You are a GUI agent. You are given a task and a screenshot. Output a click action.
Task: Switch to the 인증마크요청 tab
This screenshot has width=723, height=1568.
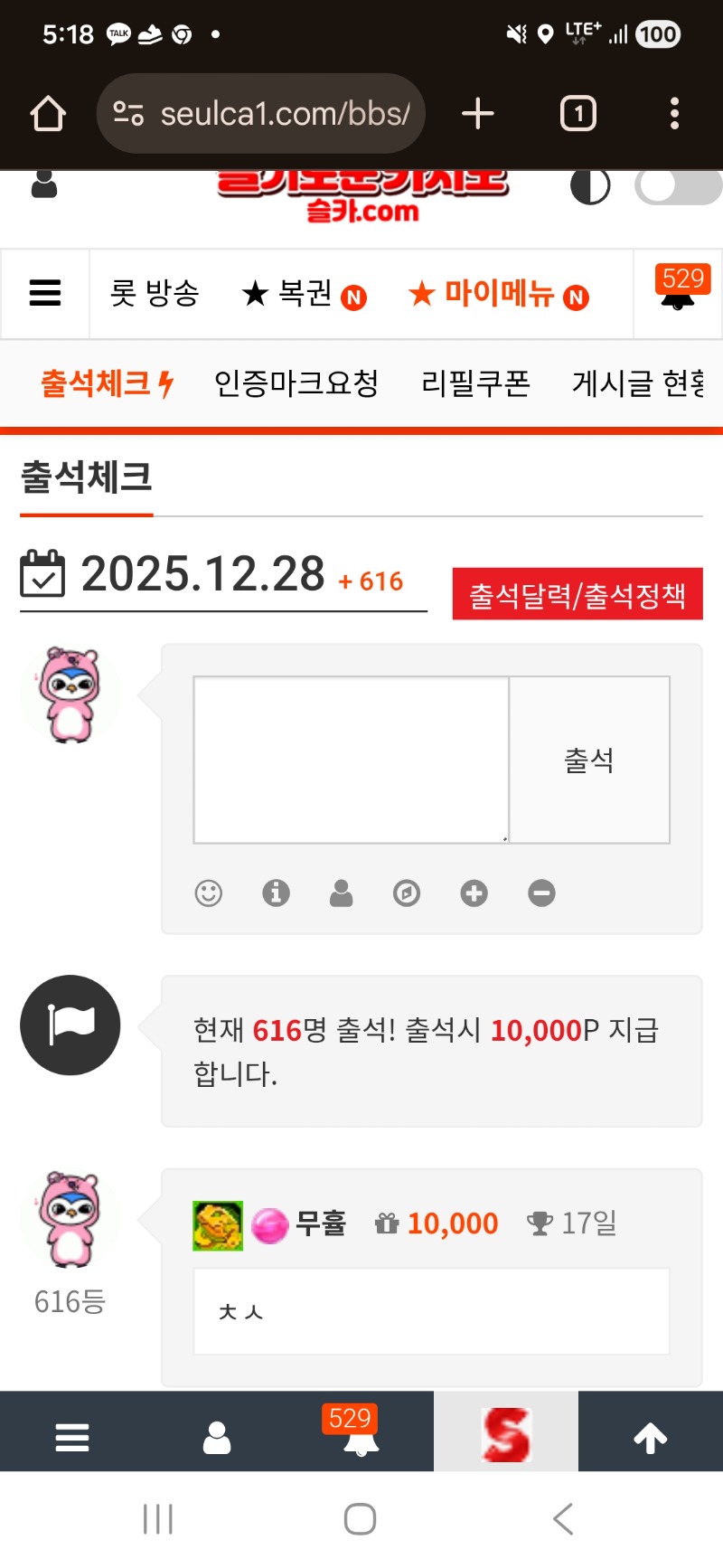(x=296, y=383)
